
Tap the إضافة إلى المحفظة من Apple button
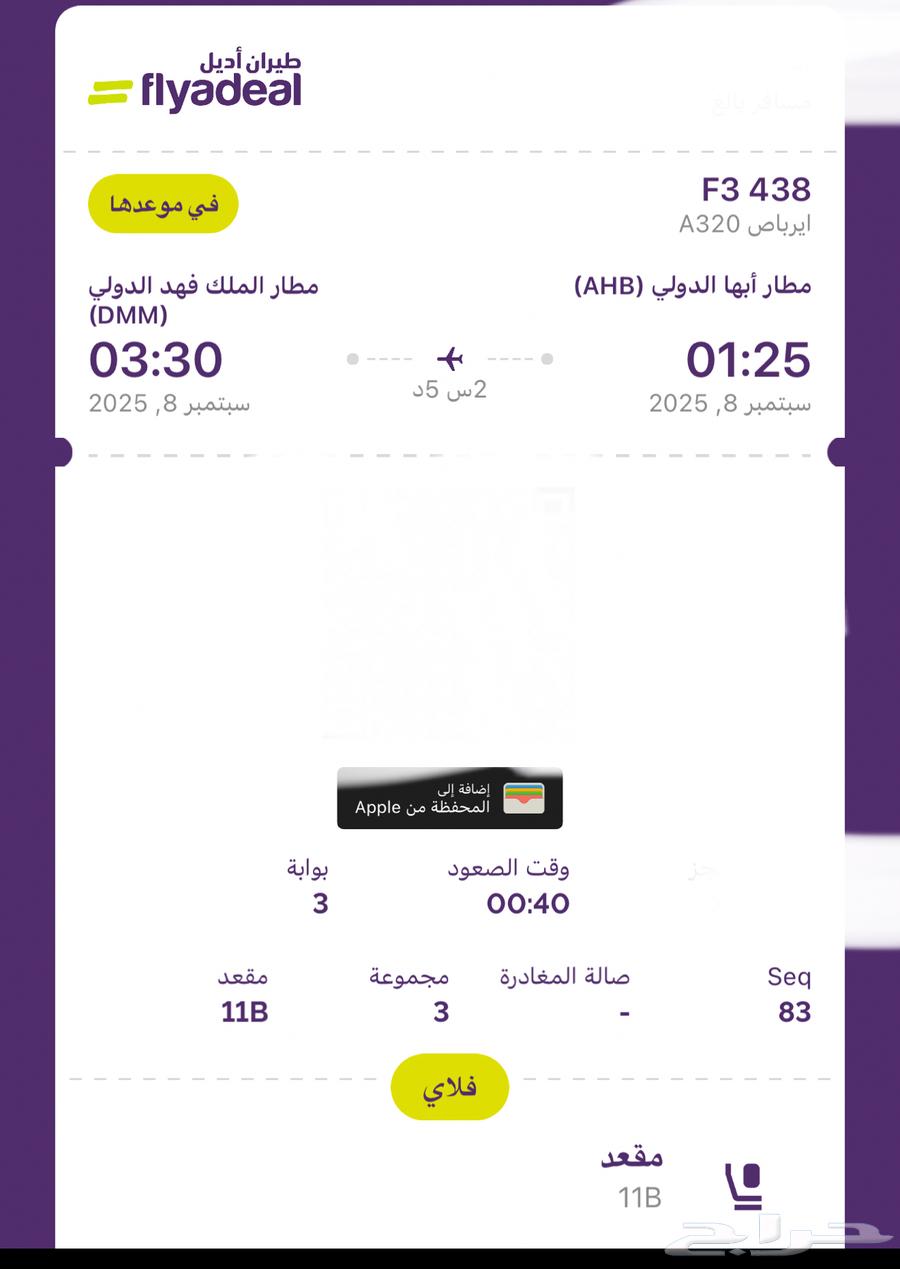coord(449,797)
